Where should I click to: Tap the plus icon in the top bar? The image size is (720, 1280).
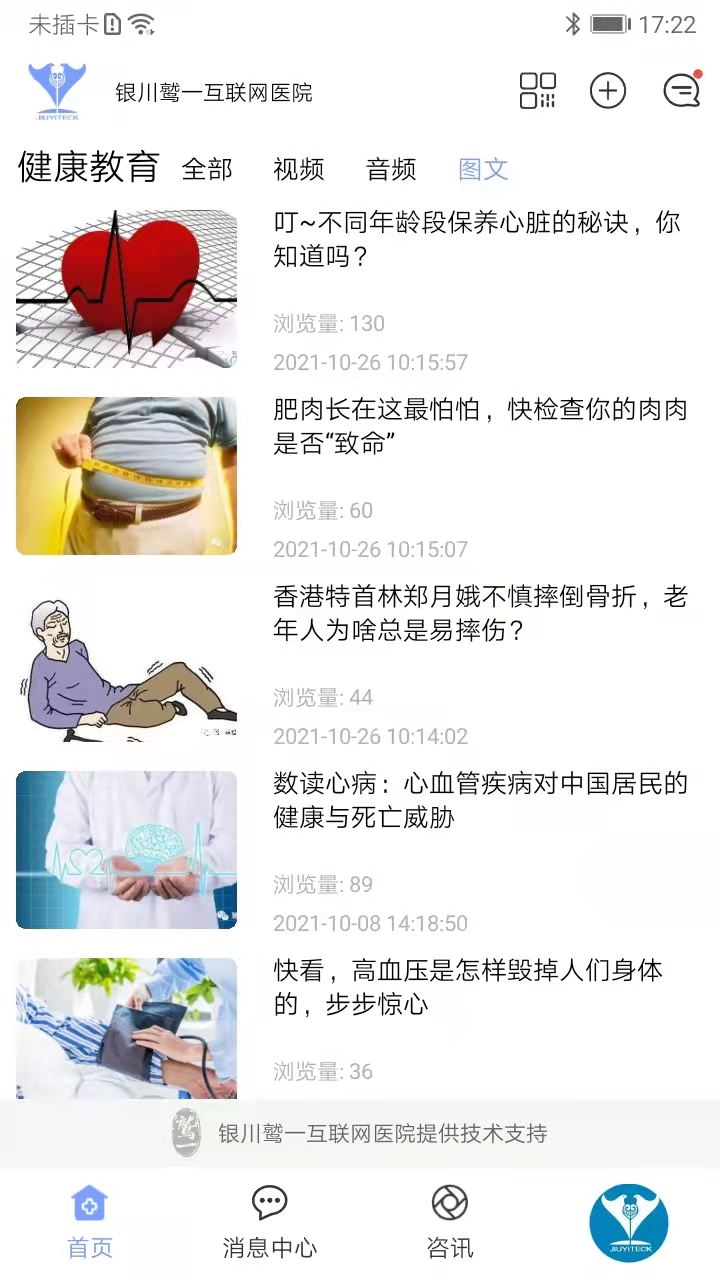tap(608, 90)
